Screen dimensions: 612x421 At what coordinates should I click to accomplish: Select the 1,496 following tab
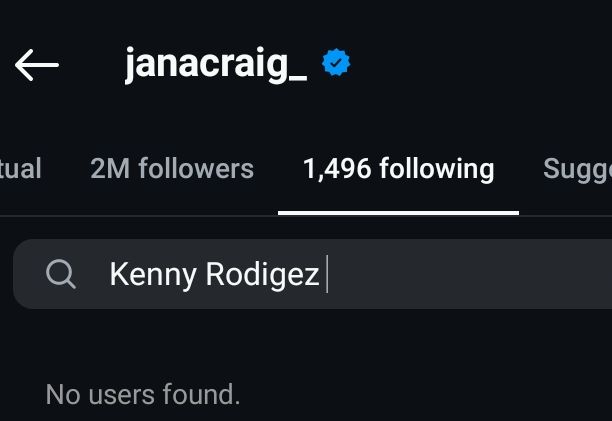pyautogui.click(x=398, y=169)
